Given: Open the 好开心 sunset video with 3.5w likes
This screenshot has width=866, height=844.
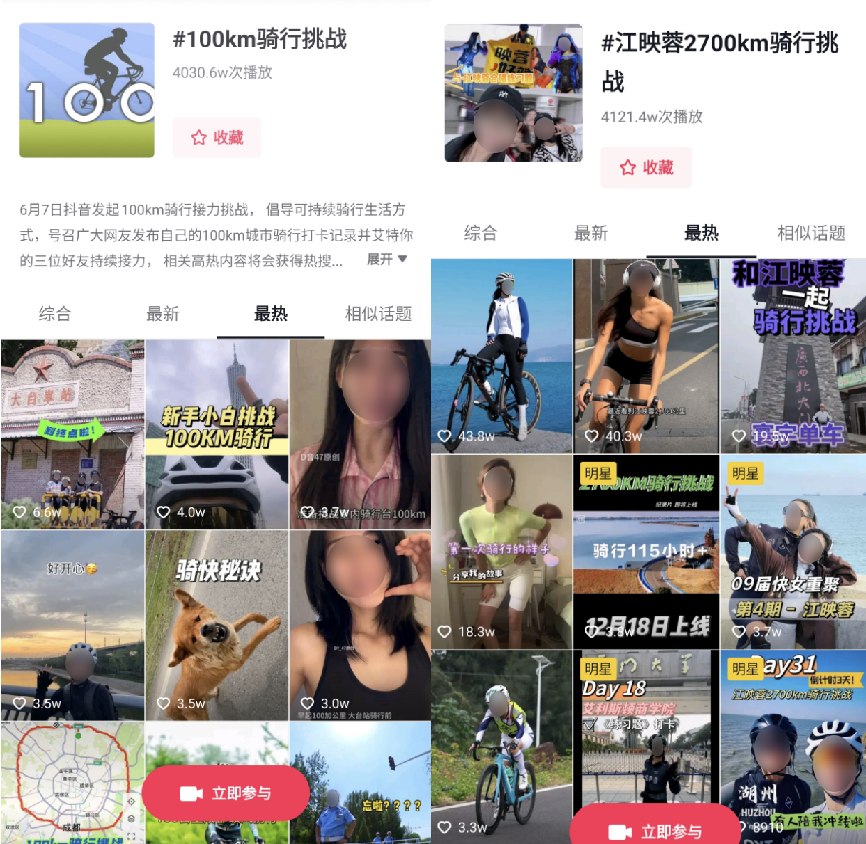Looking at the screenshot, I should [x=72, y=625].
